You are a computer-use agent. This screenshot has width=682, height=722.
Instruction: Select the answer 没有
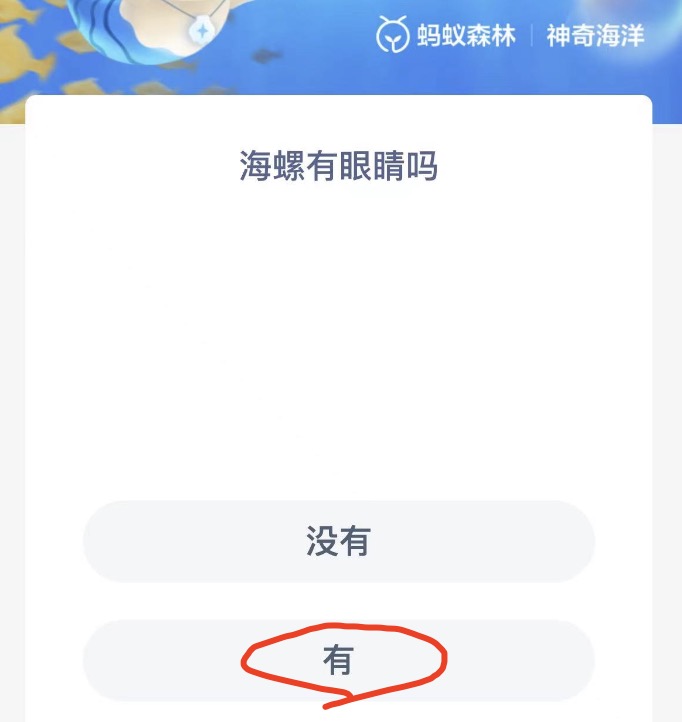(338, 541)
